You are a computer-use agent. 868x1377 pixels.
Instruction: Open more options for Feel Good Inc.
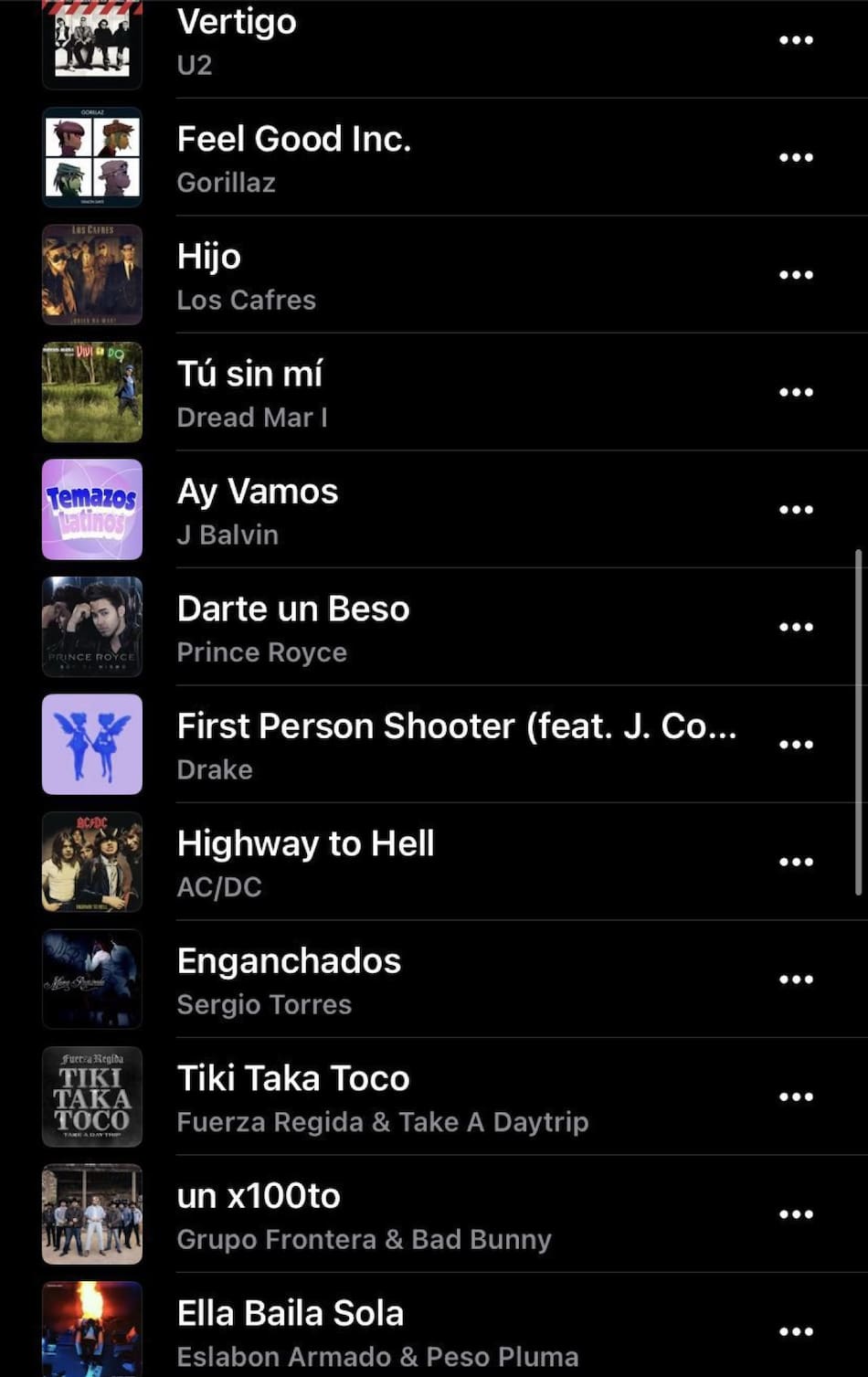coord(796,157)
